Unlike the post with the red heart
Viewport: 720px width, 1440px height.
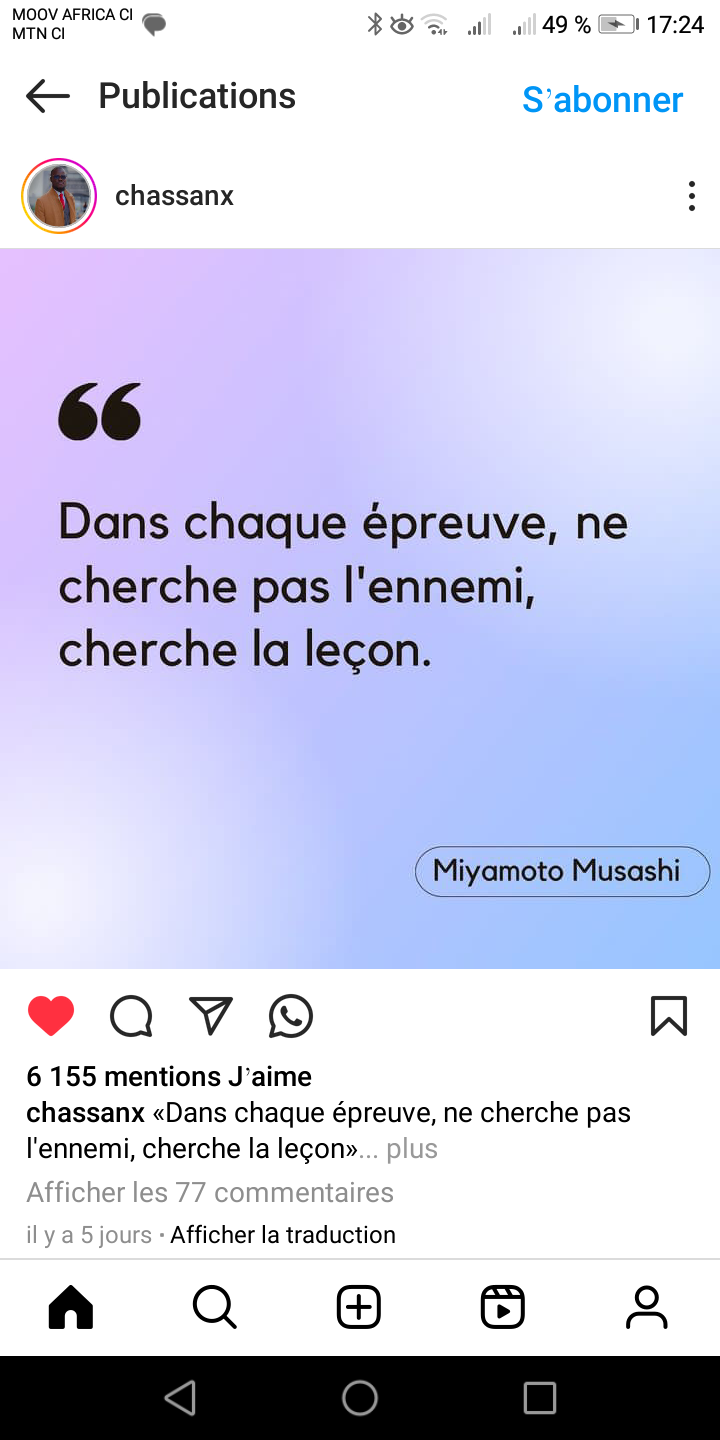[51, 1016]
